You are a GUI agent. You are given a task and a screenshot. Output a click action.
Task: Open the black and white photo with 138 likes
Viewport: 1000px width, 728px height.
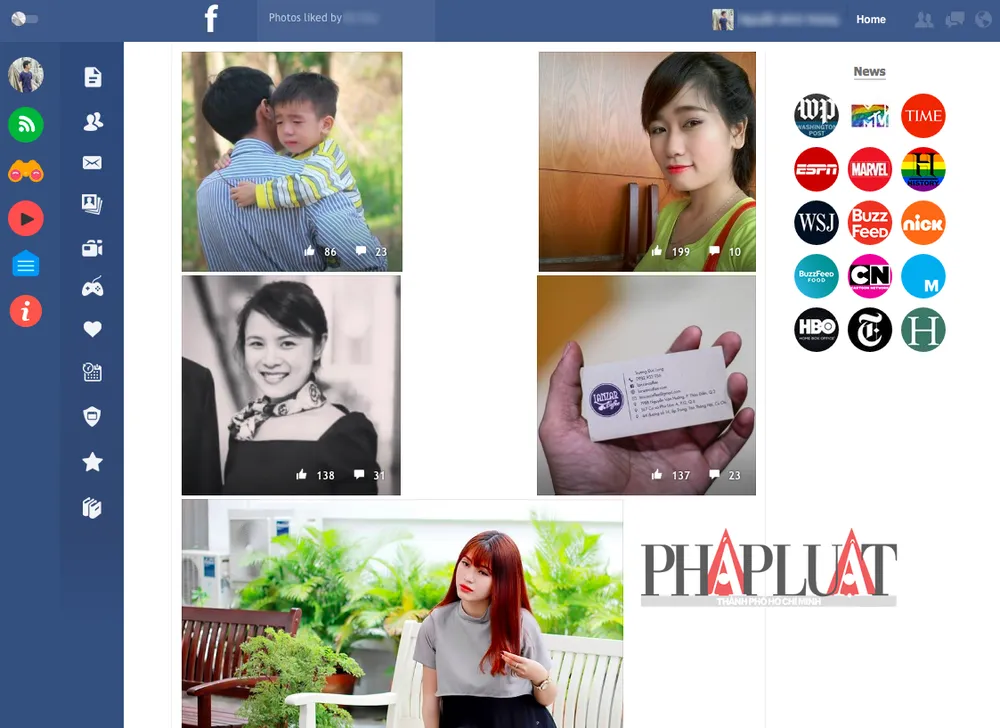[x=291, y=385]
